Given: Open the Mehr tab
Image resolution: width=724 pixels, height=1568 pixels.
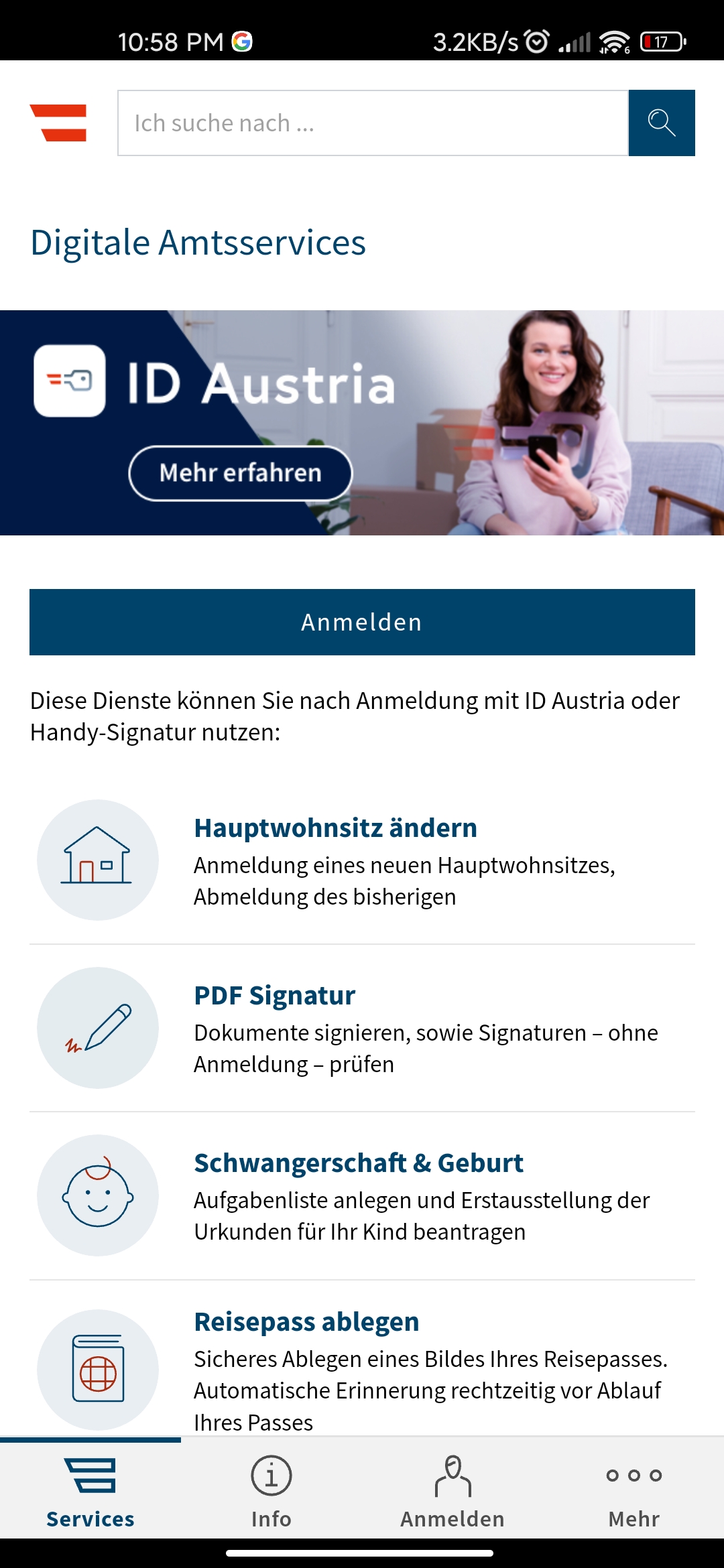Looking at the screenshot, I should coord(633,1492).
